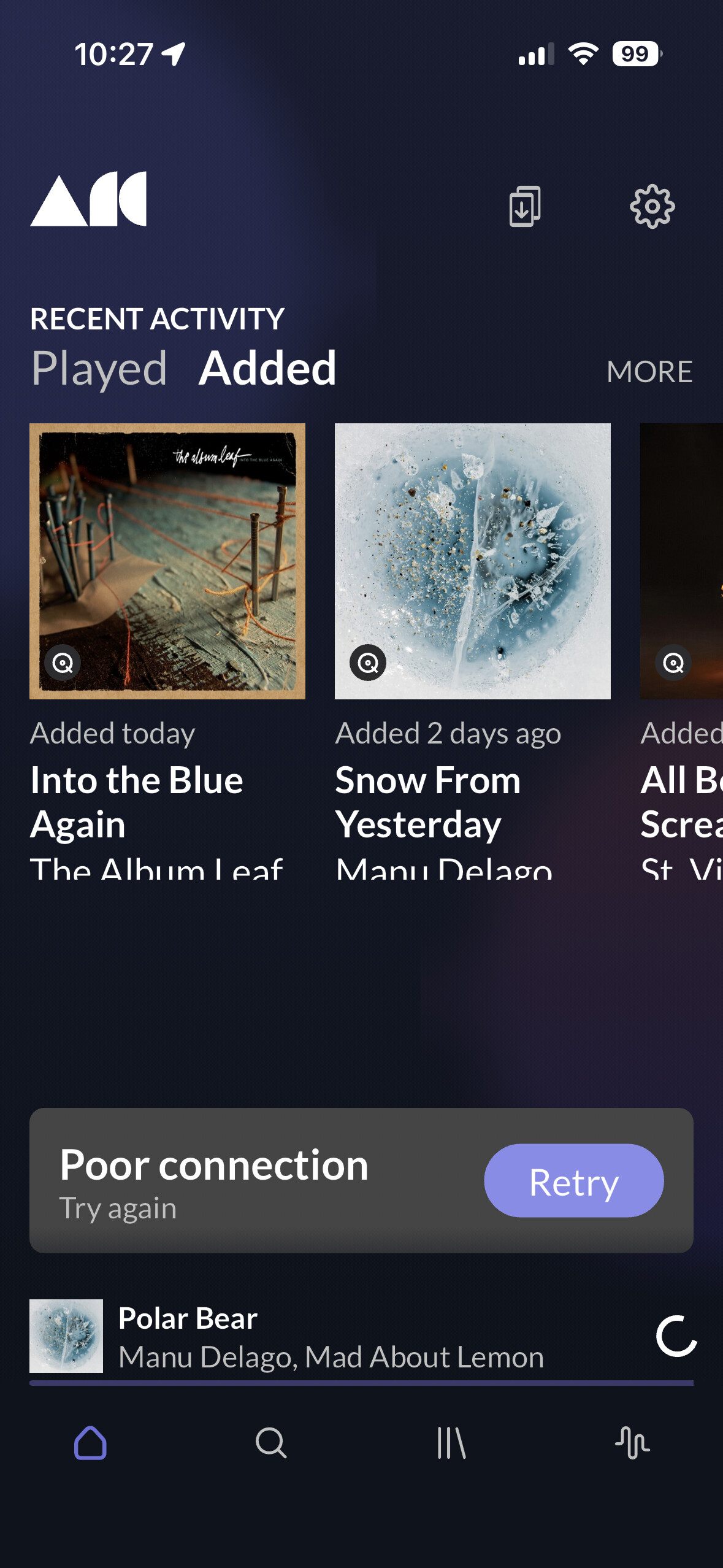Open the Search tab
The image size is (723, 1568).
271,1443
